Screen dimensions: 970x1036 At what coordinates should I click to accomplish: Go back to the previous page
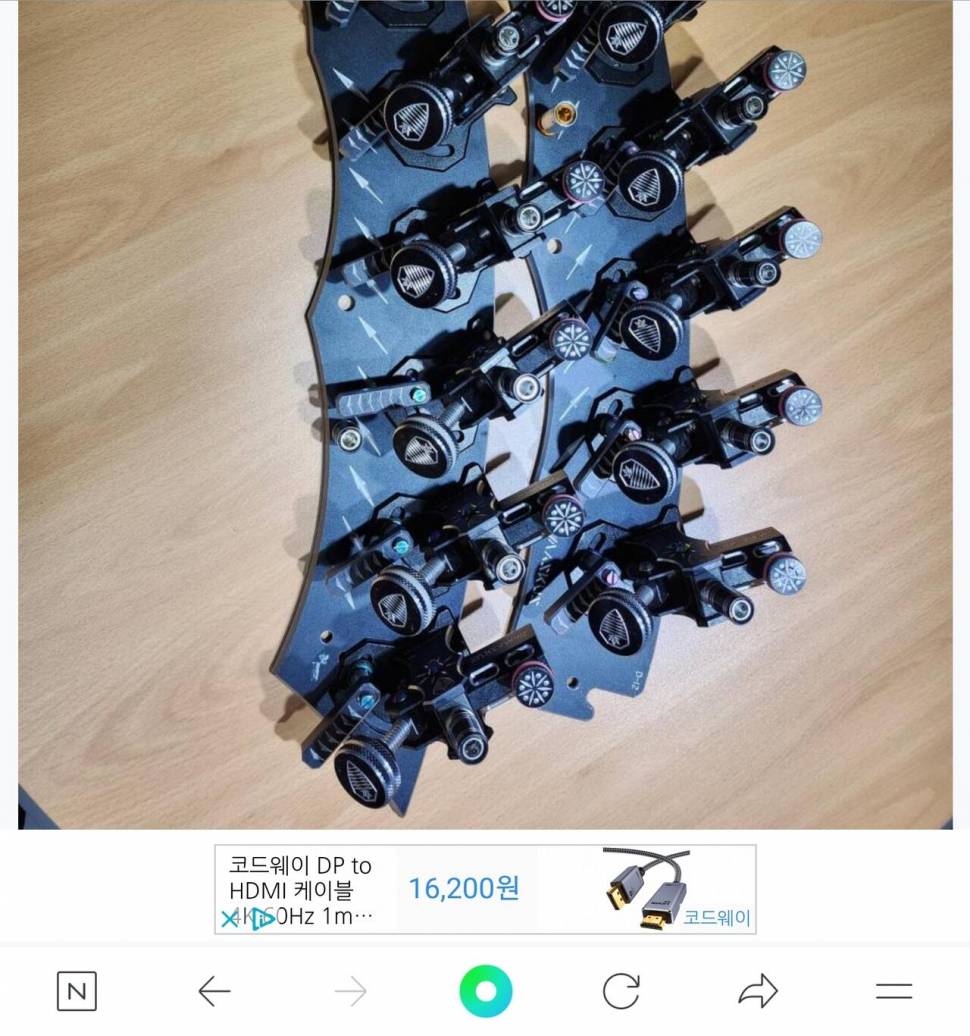coord(214,992)
